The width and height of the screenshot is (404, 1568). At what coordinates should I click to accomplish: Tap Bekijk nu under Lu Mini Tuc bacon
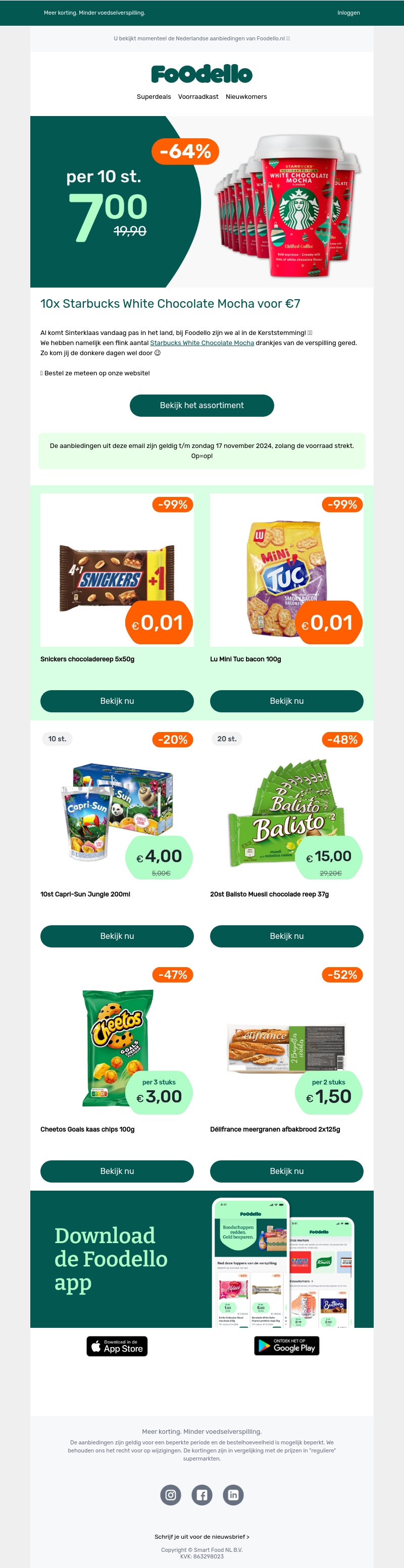pyautogui.click(x=286, y=701)
